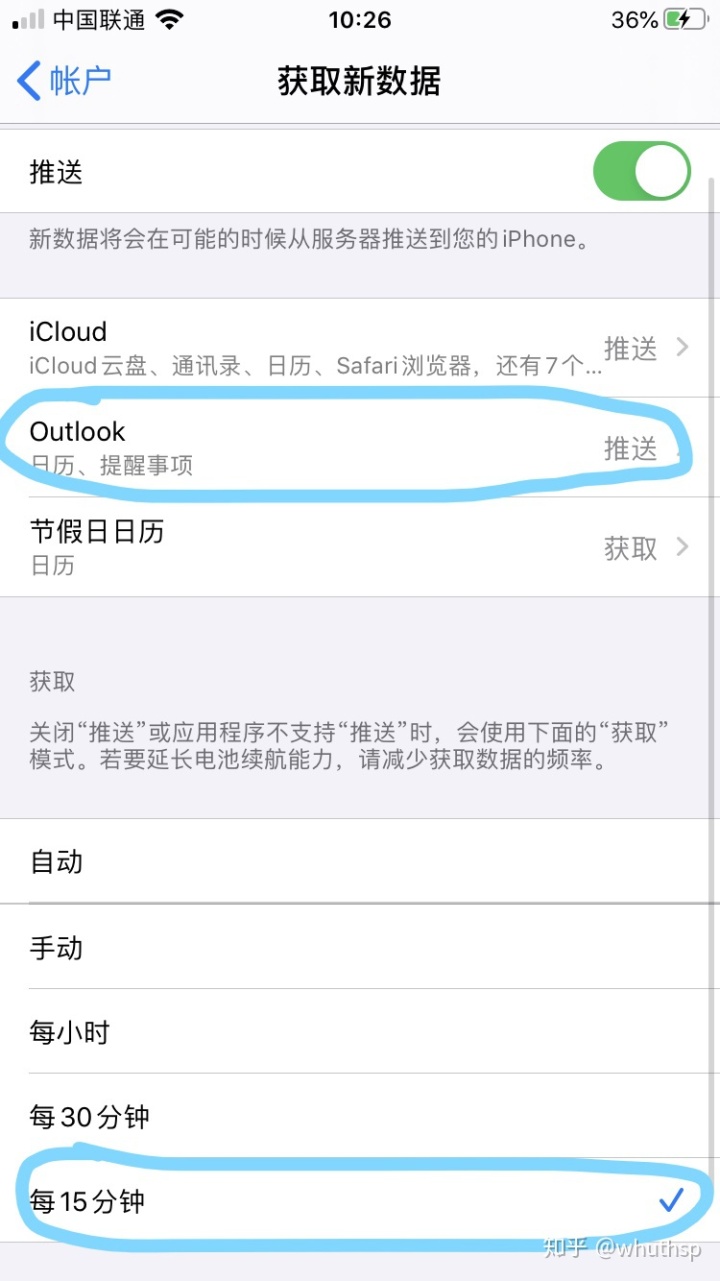The height and width of the screenshot is (1281, 720).
Task: Toggle the 推送 push switch off
Action: 642,171
